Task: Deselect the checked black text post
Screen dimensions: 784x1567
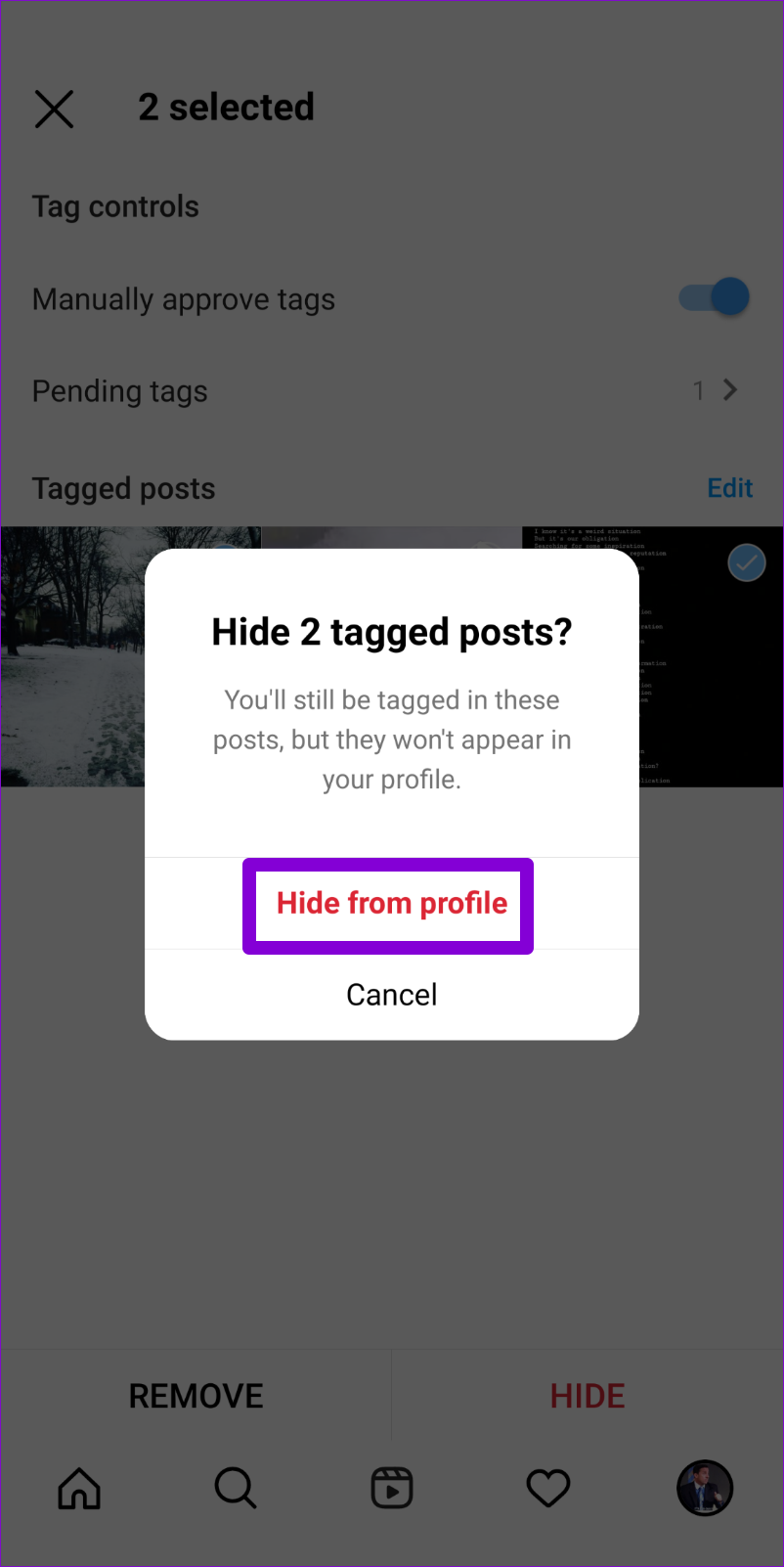Action: tap(747, 562)
